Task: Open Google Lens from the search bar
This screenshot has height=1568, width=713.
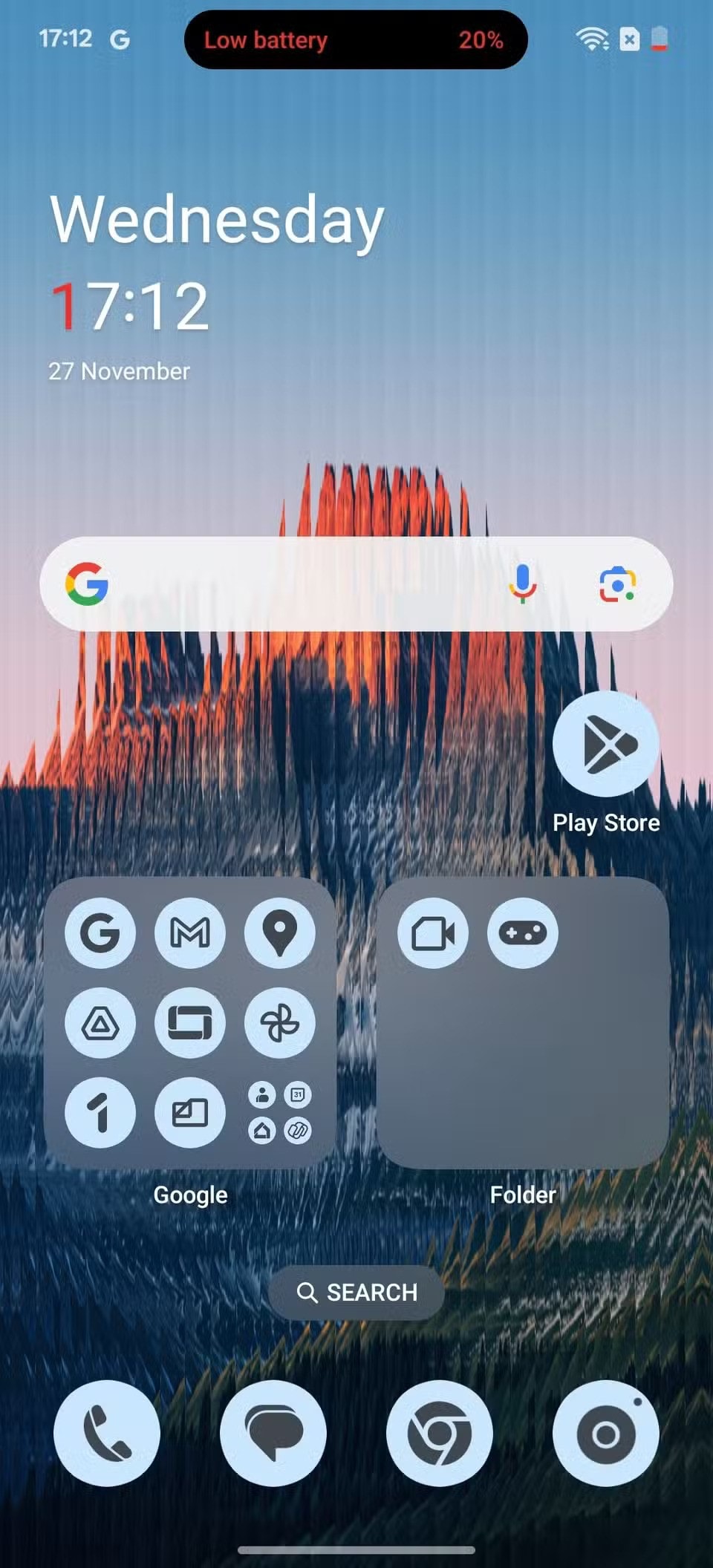Action: [617, 584]
